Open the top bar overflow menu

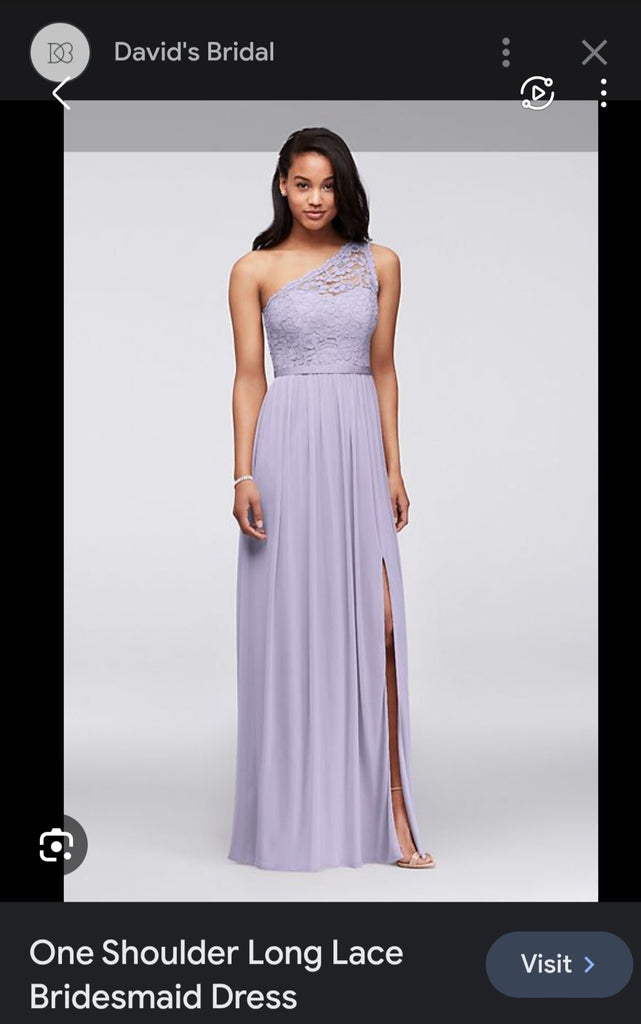click(x=506, y=52)
